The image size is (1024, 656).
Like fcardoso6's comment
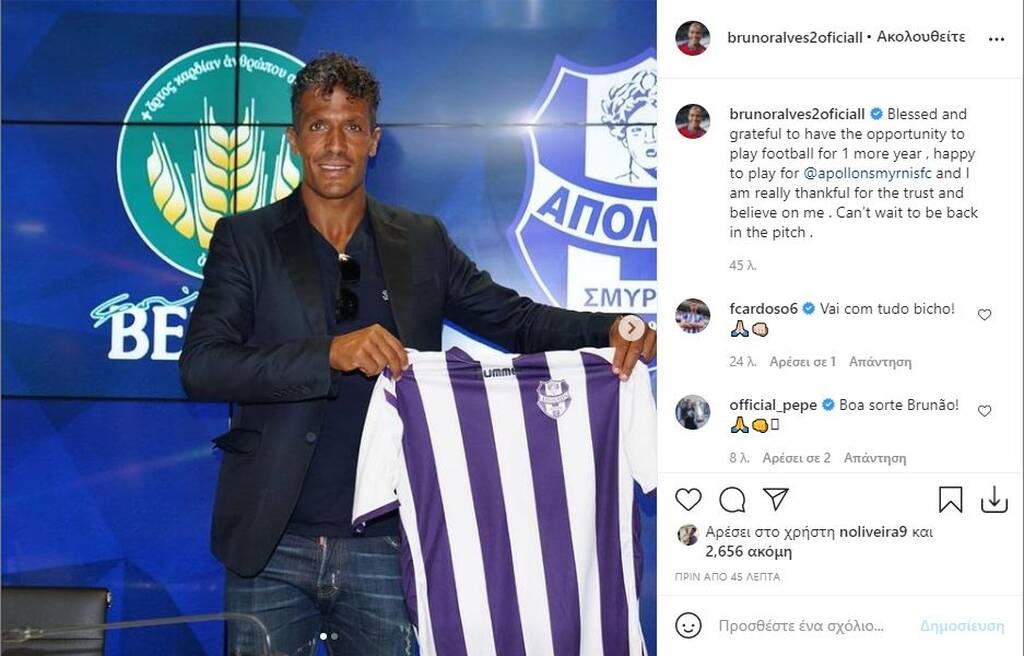click(x=984, y=314)
